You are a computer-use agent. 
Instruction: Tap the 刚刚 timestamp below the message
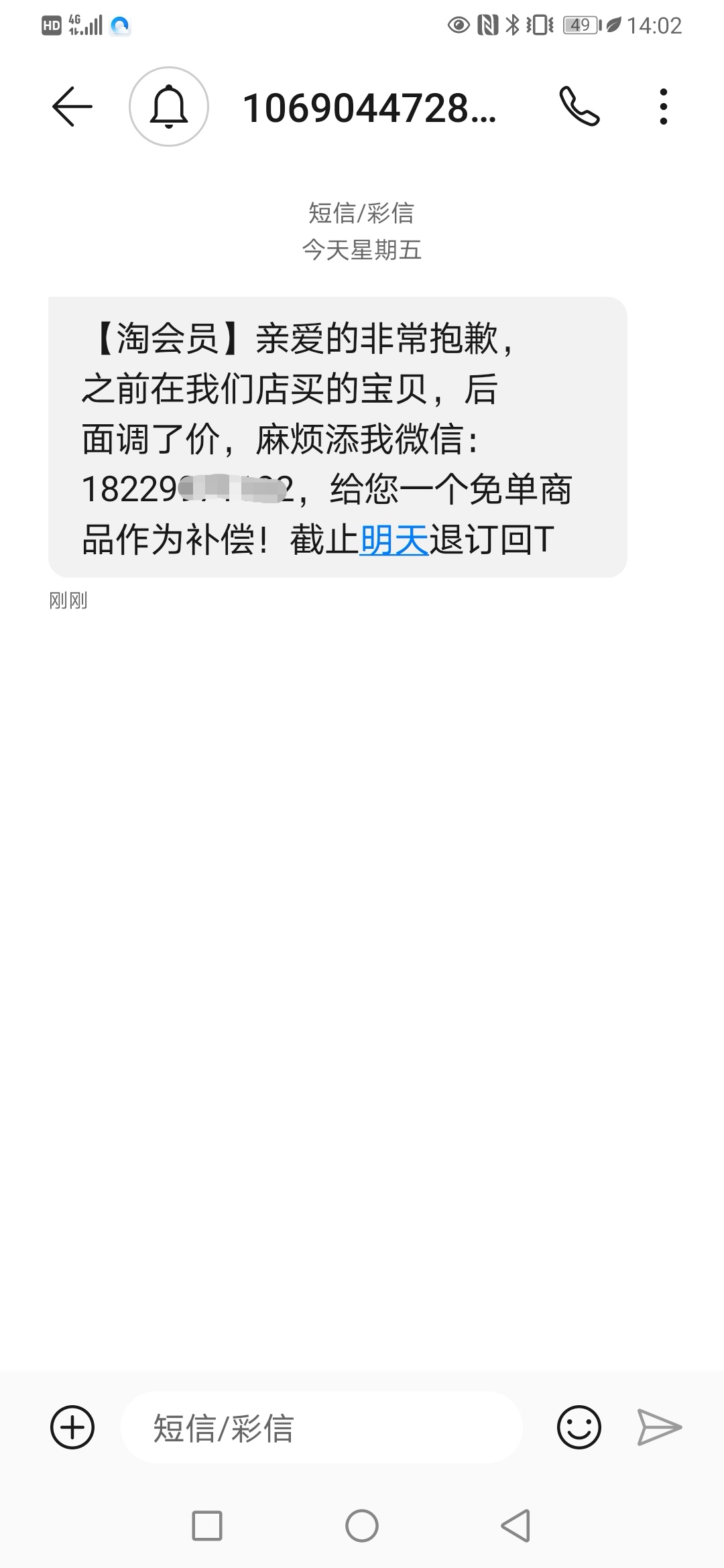pos(67,602)
